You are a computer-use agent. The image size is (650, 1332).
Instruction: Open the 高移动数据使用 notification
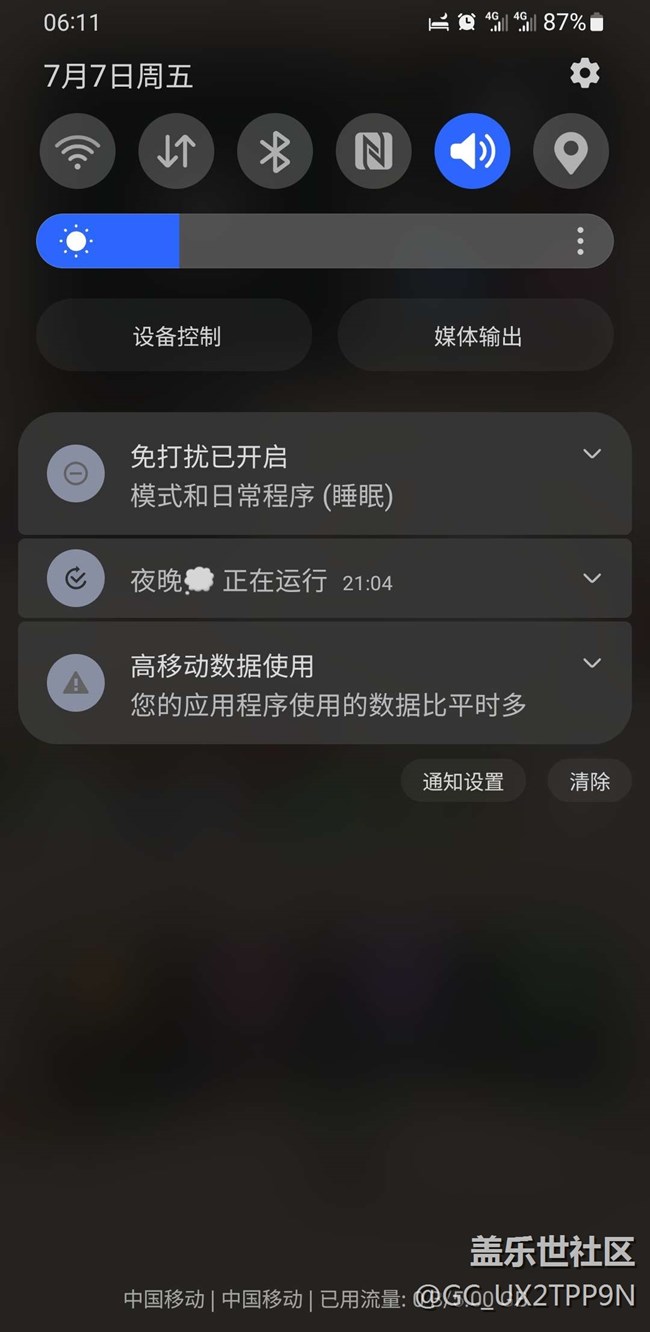pyautogui.click(x=325, y=683)
